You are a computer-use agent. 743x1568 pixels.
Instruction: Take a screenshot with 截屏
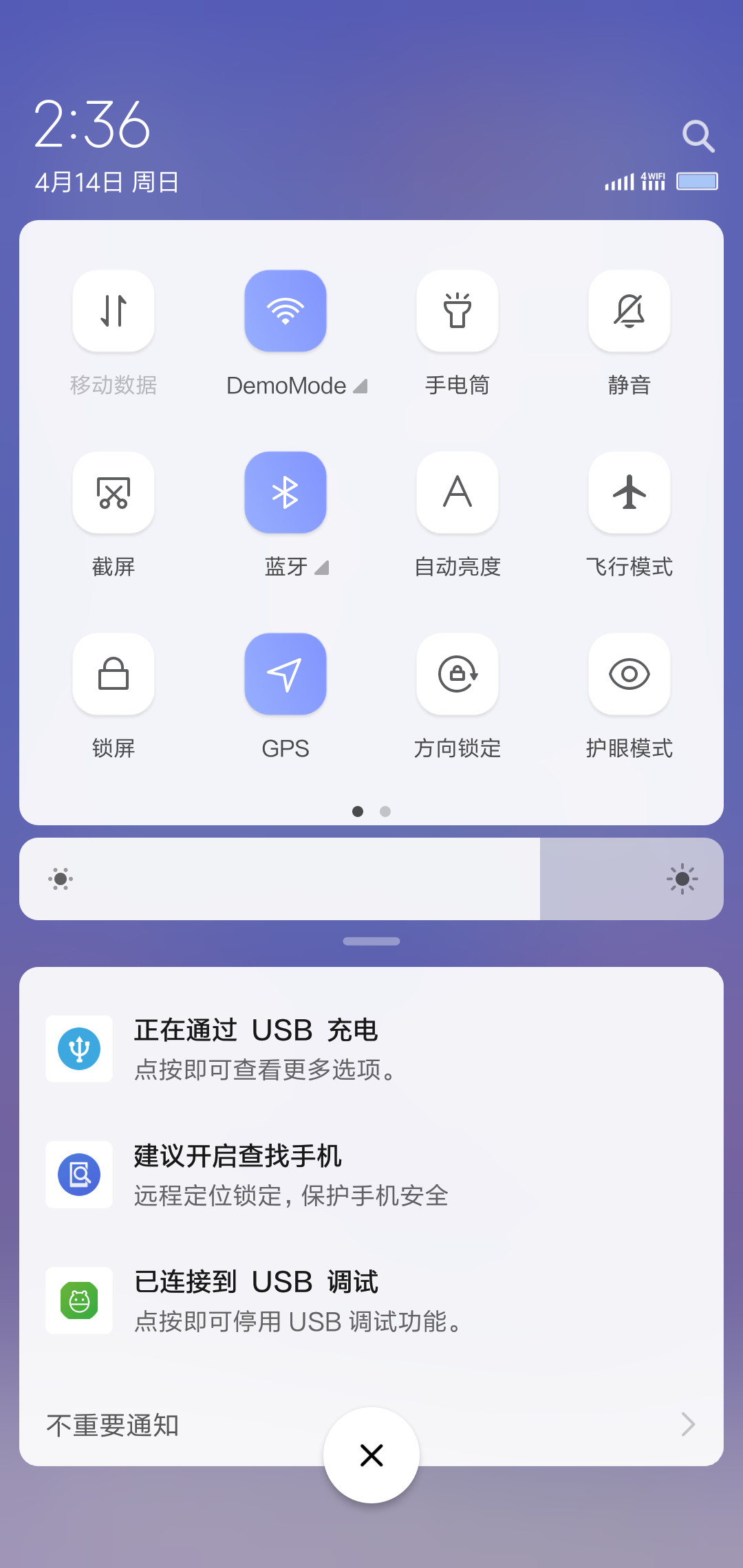pos(114,492)
